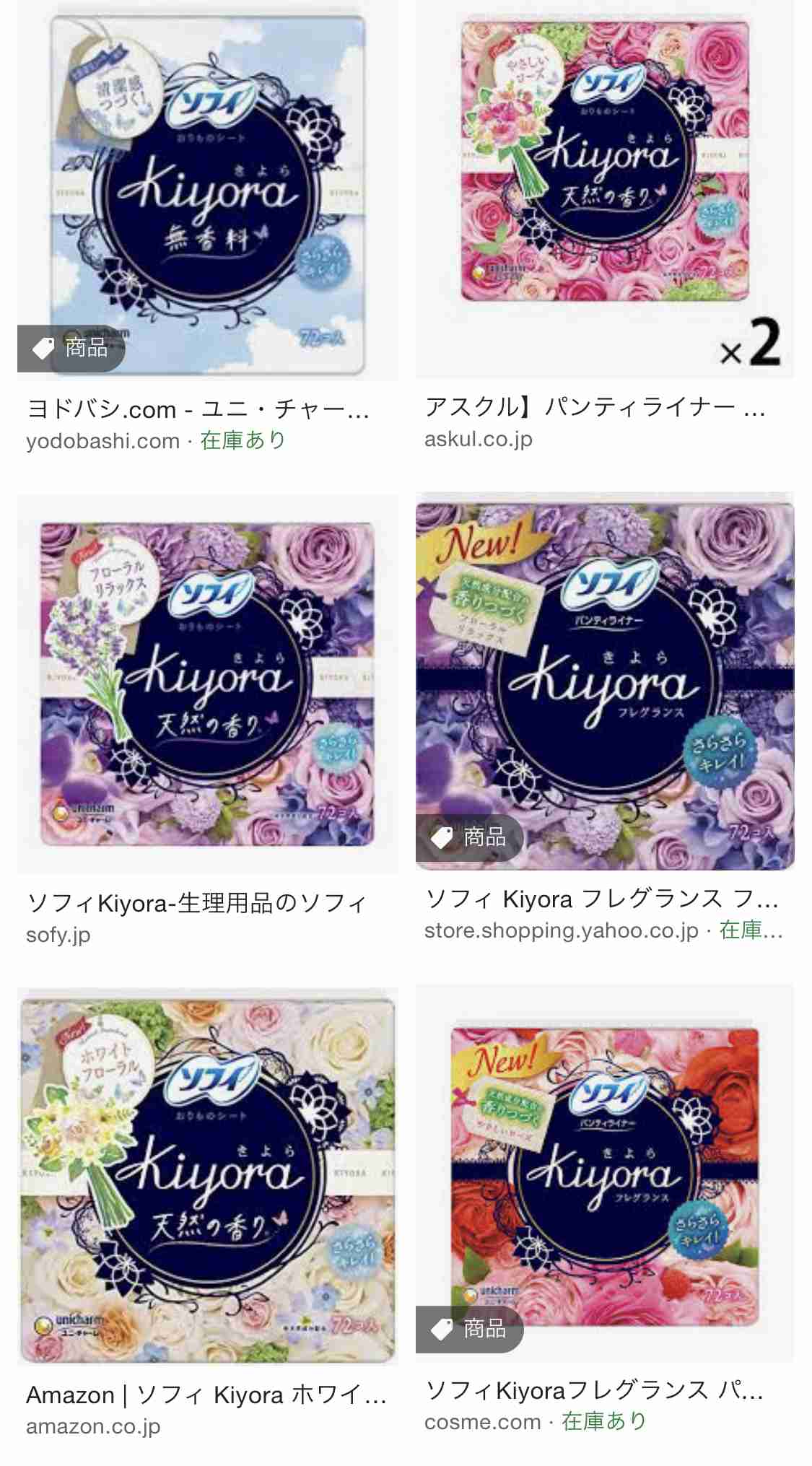The image size is (812, 1466).
Task: Open the ソフィKiyora-生理用品のソフィ title link
Action: [x=197, y=902]
